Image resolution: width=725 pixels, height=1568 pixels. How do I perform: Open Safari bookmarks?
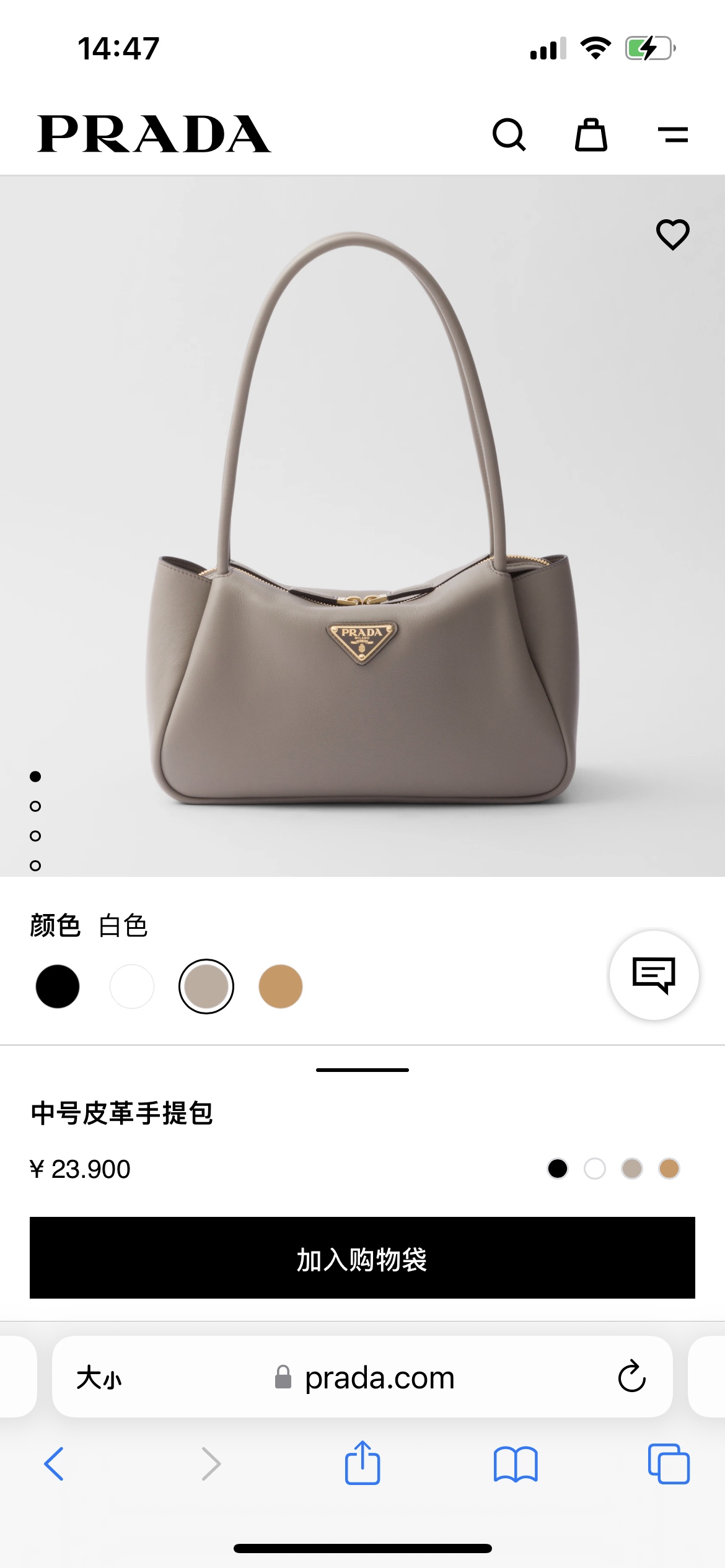pos(516,1464)
